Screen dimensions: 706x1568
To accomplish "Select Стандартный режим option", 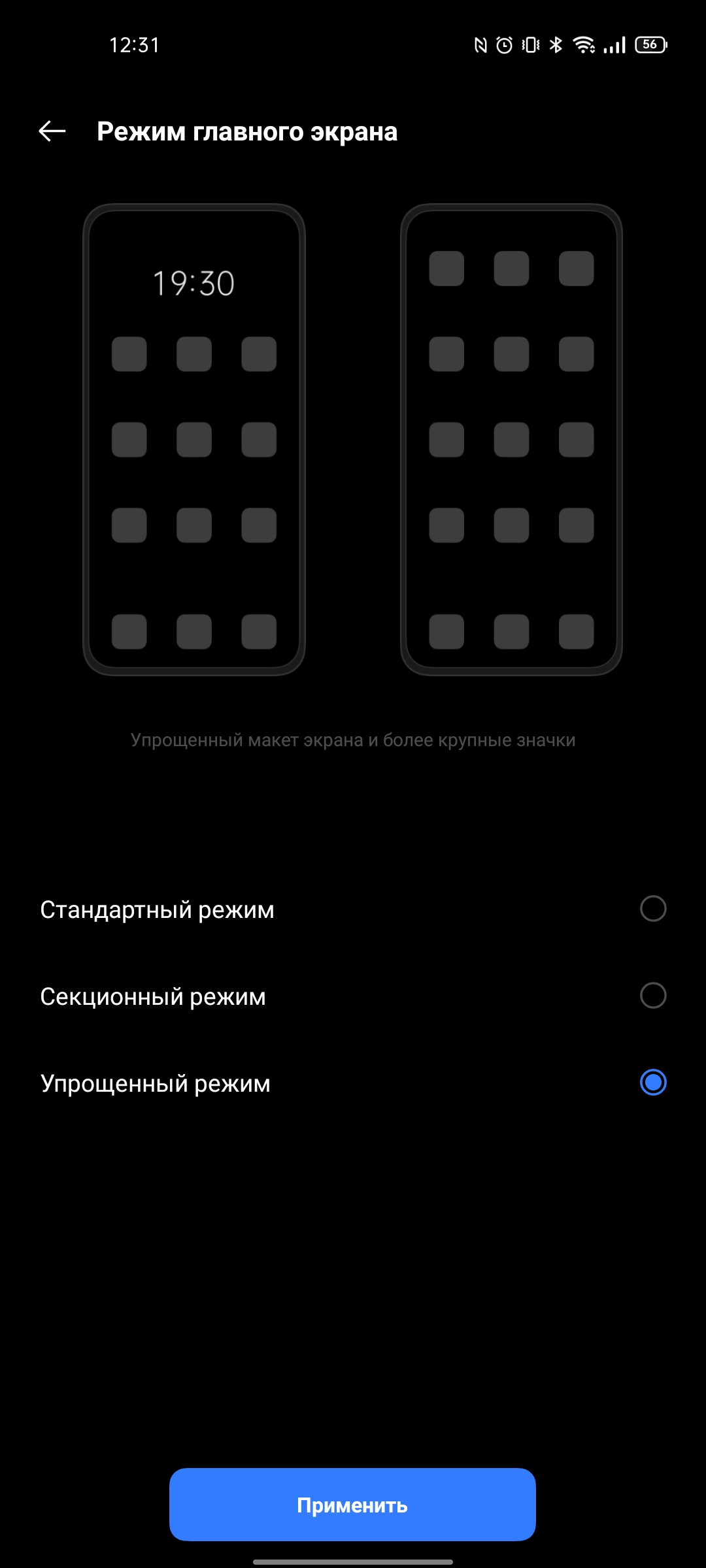I will tap(652, 909).
